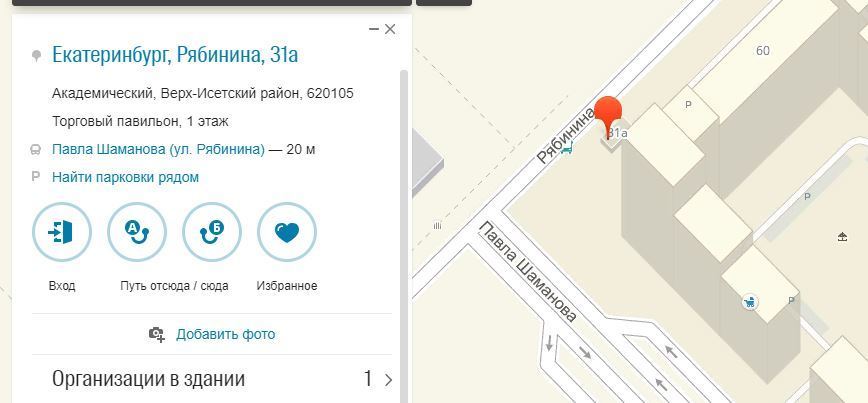Minimize the address info card

pos(374,29)
